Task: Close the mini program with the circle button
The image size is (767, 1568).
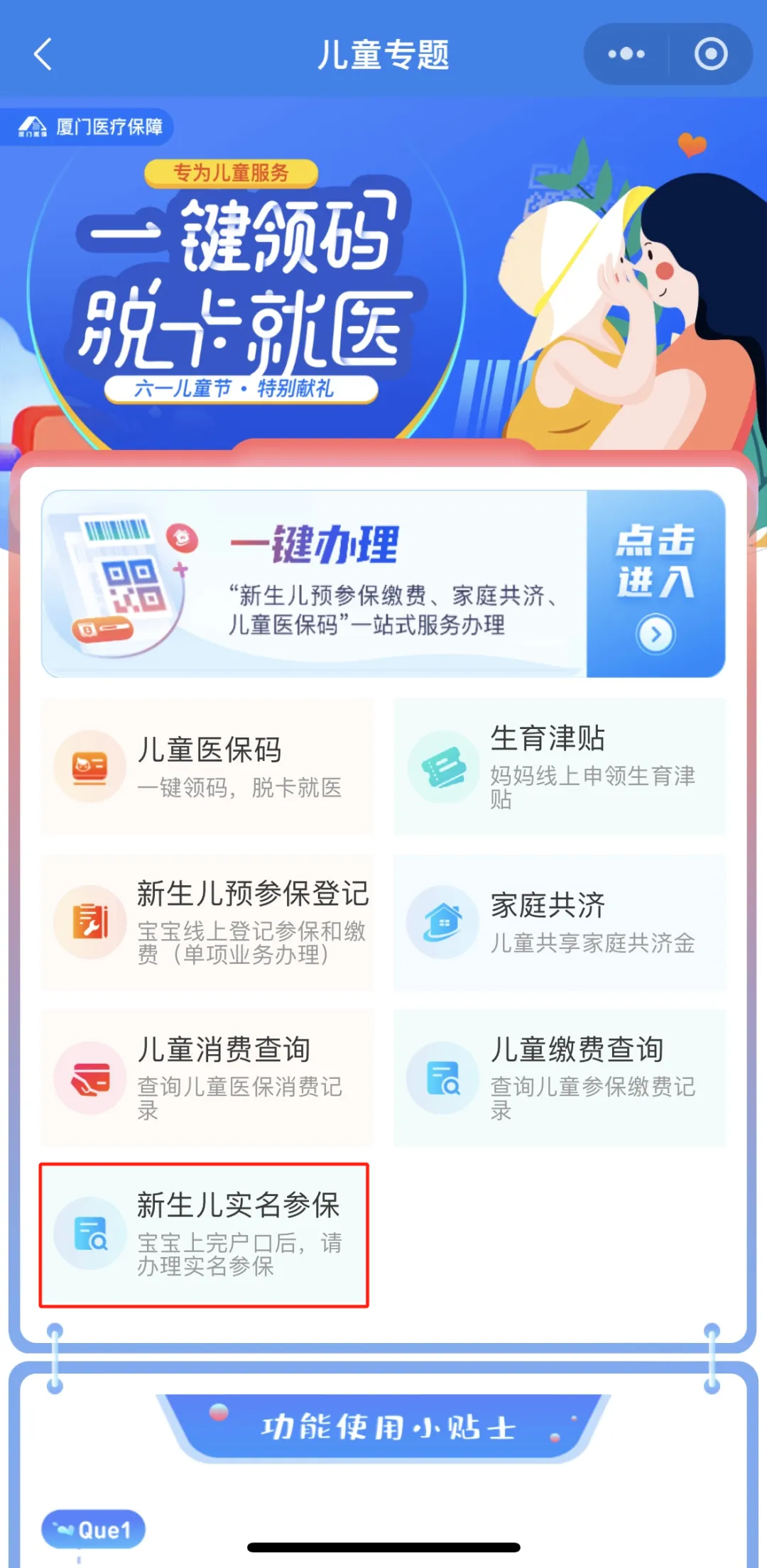Action: tap(710, 54)
